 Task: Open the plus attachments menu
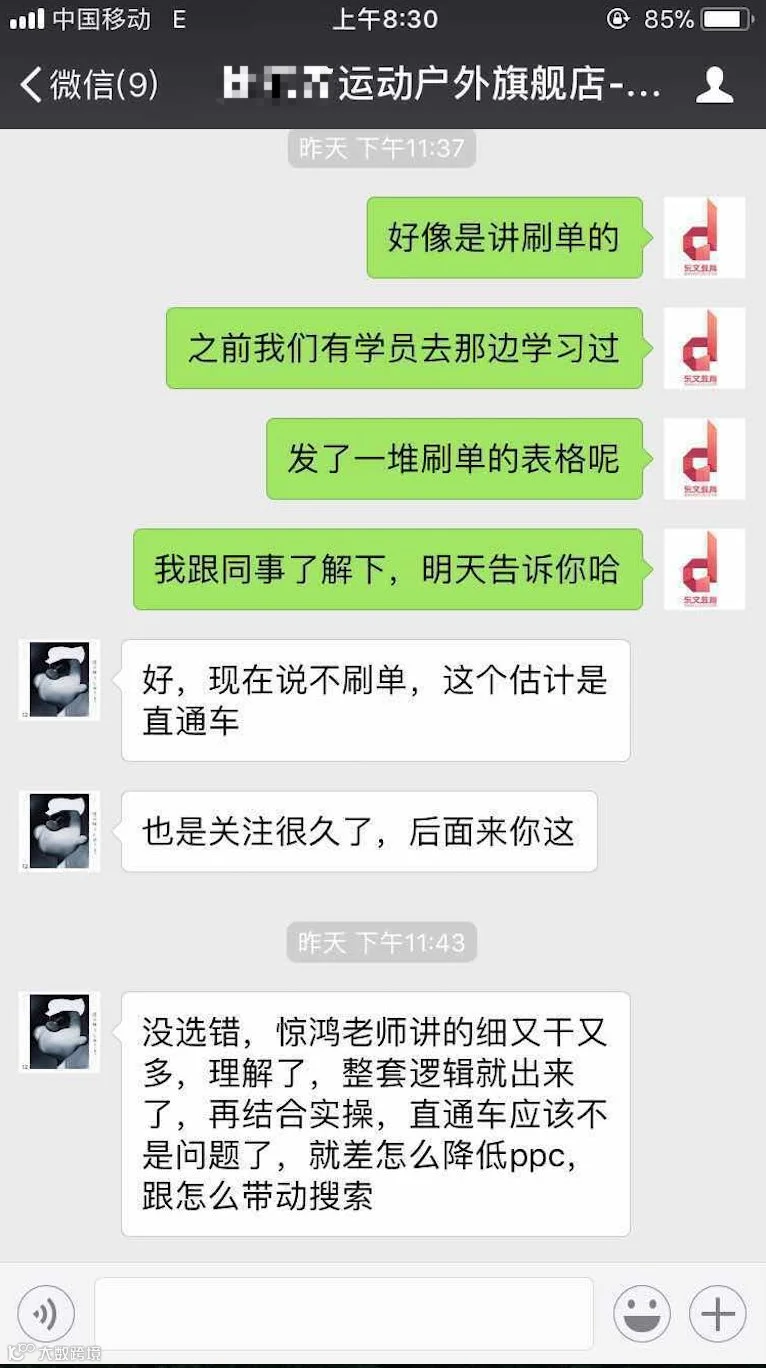click(x=718, y=1314)
